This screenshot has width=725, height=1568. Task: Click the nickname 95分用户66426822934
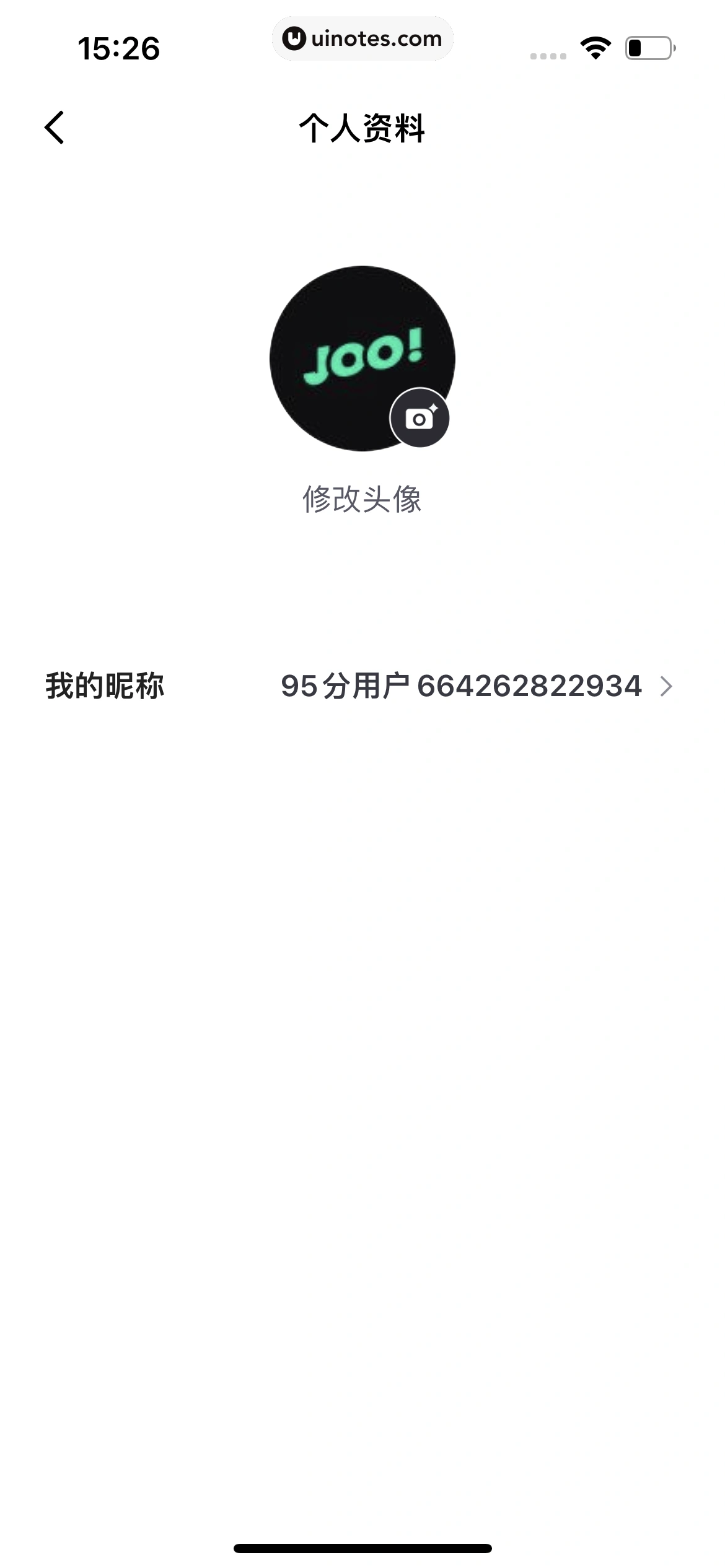point(462,686)
